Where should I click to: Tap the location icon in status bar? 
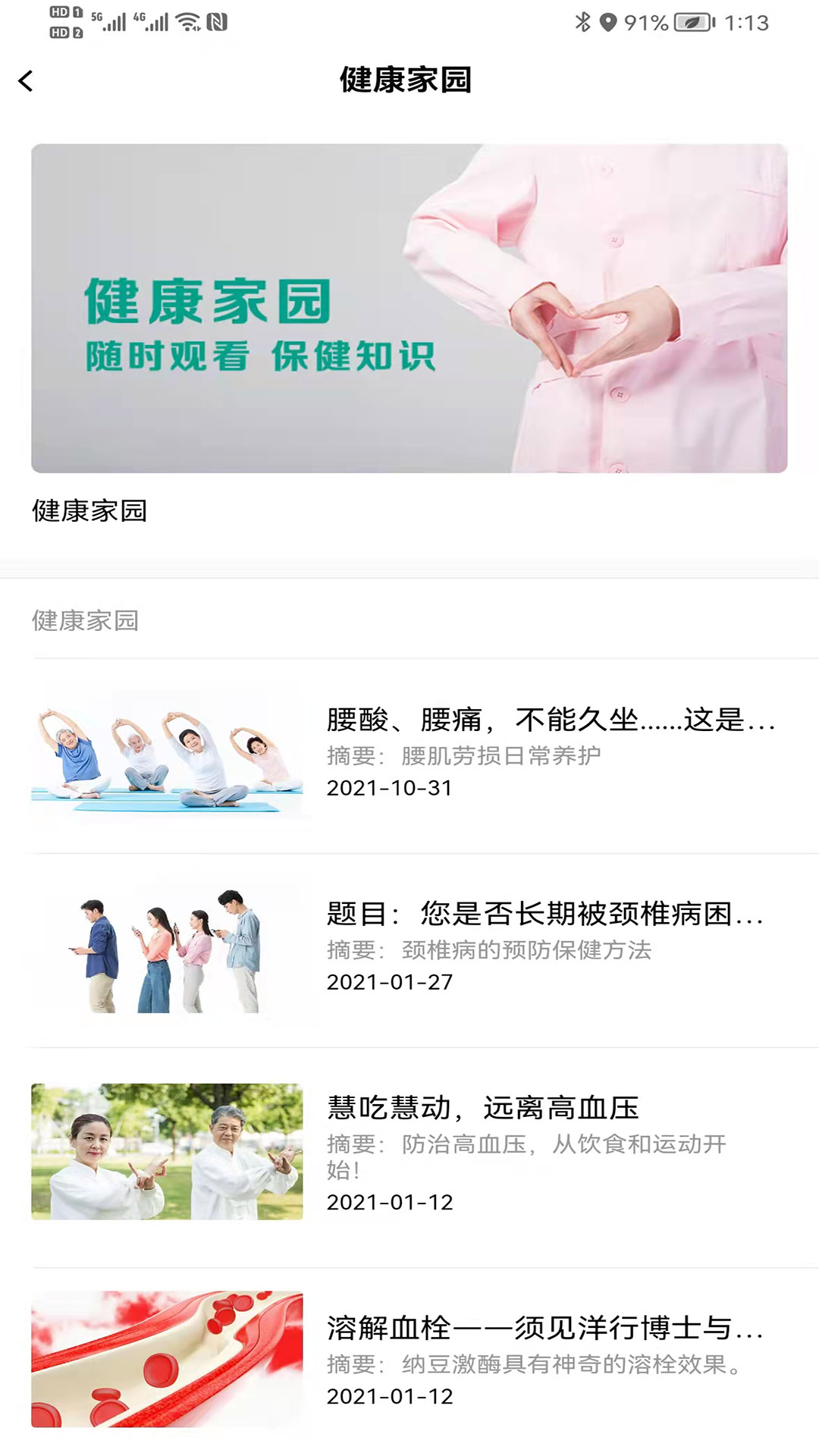coord(608,20)
